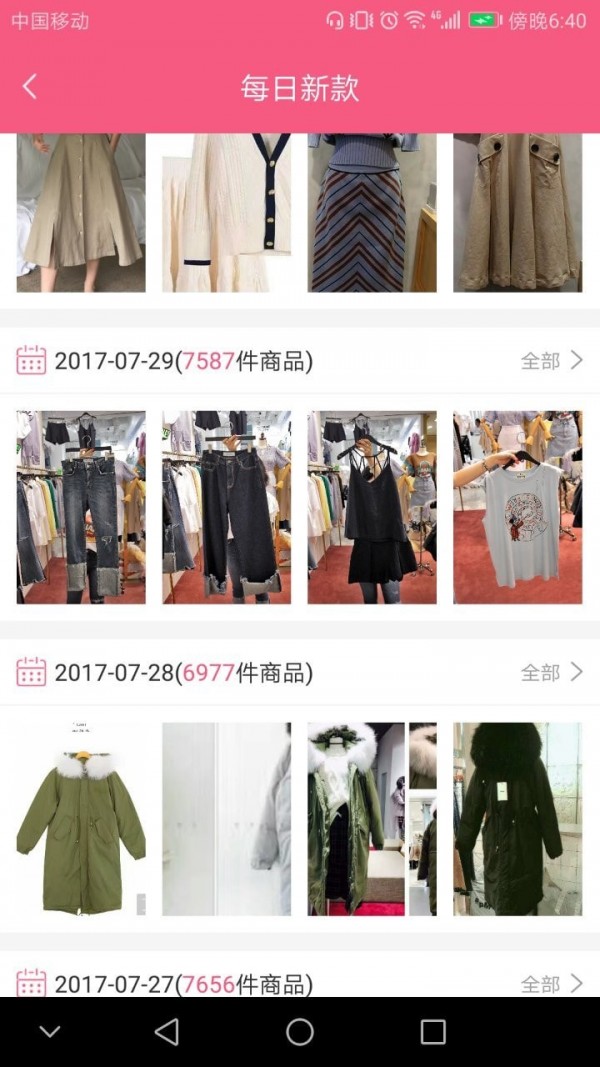View all products listed for 2017-07-28
The height and width of the screenshot is (1067, 600).
(x=552, y=672)
